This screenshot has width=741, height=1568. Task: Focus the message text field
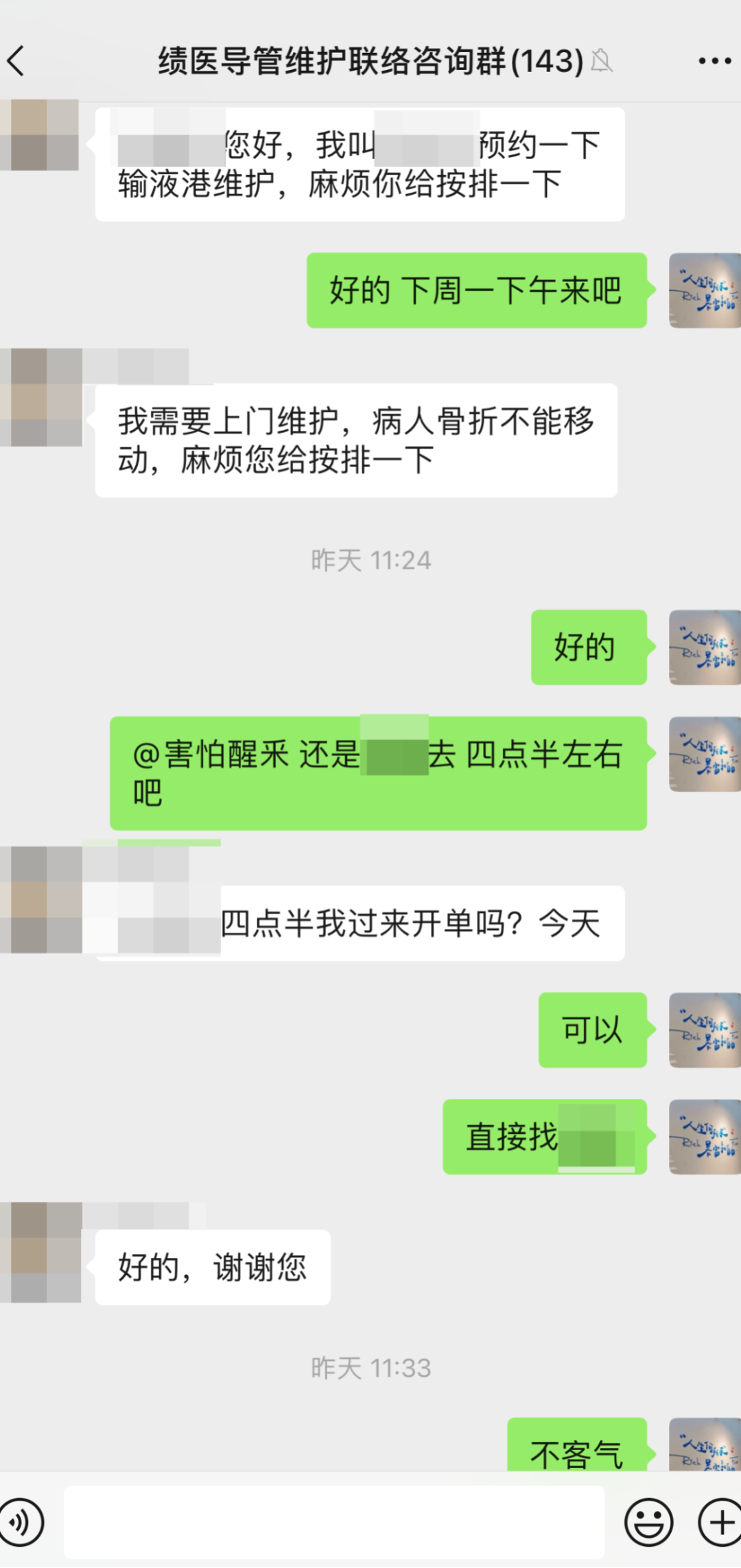(334, 1522)
